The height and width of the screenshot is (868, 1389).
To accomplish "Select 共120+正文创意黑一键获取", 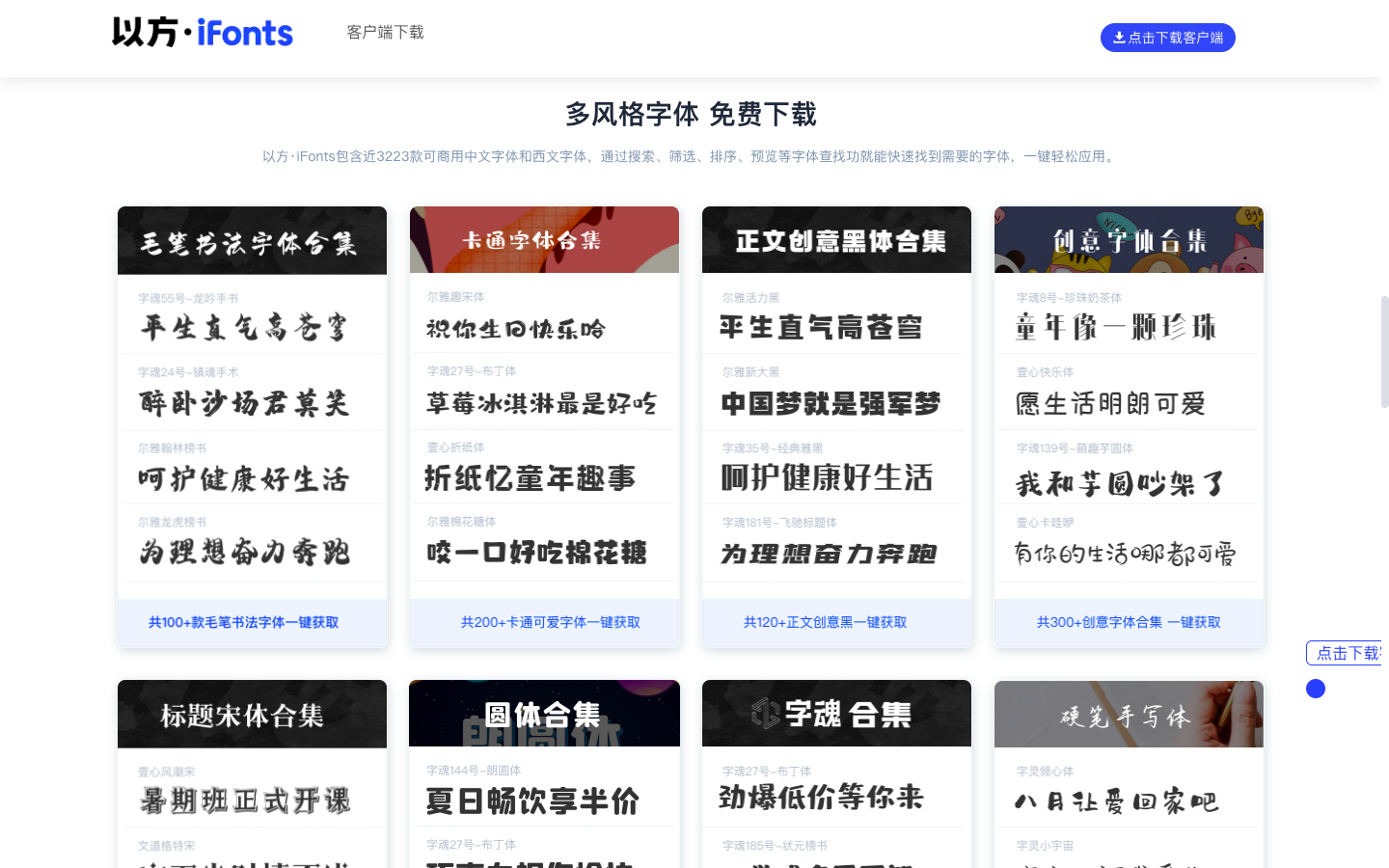I will click(x=825, y=623).
